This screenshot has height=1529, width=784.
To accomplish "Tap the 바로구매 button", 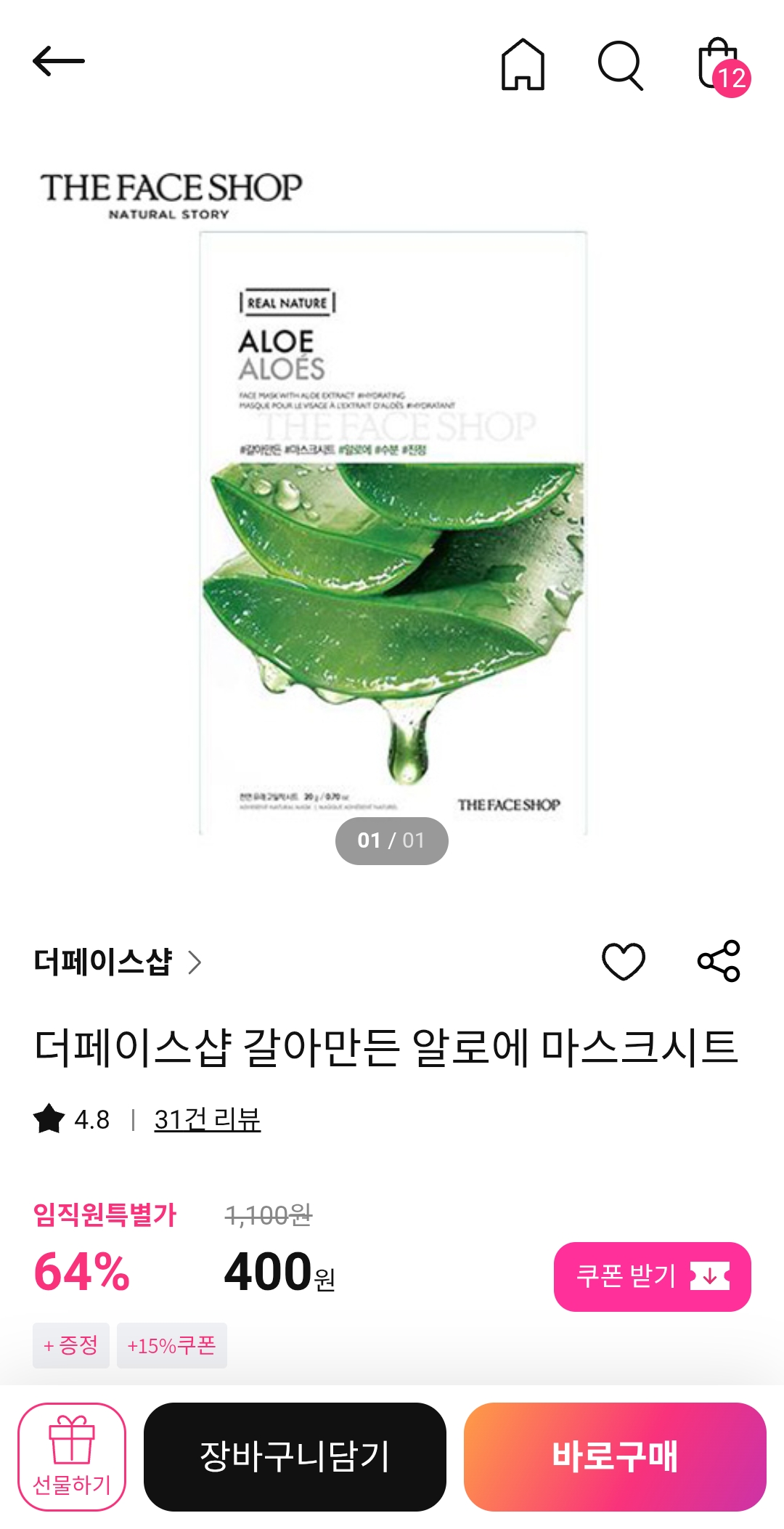I will coord(615,1456).
